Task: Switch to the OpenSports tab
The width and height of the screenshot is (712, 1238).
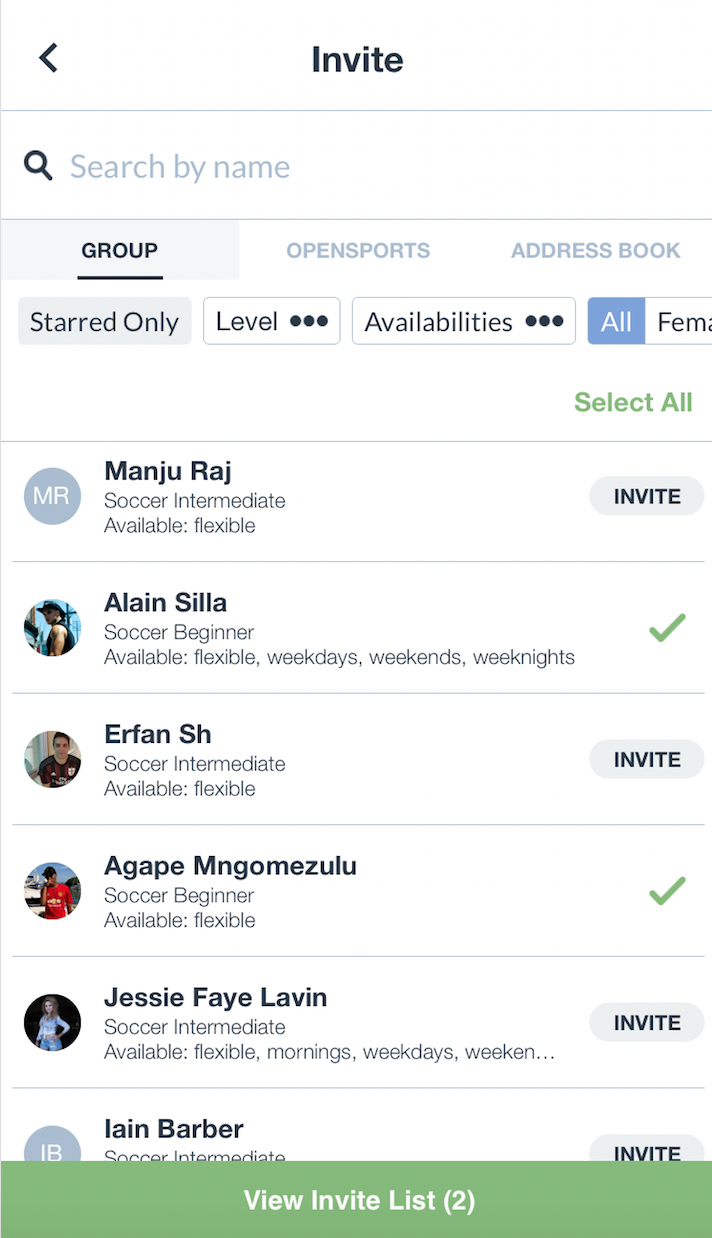Action: tap(358, 250)
